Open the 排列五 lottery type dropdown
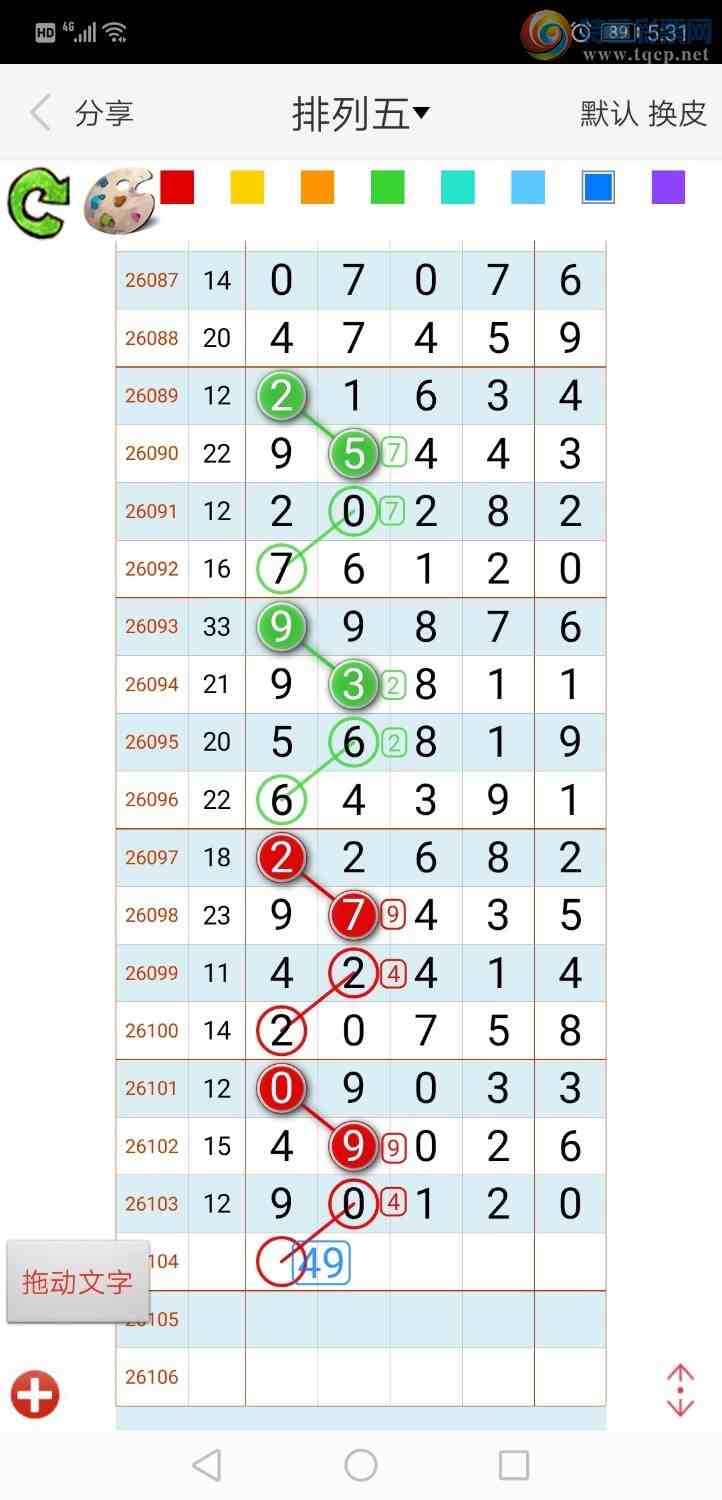 360,114
